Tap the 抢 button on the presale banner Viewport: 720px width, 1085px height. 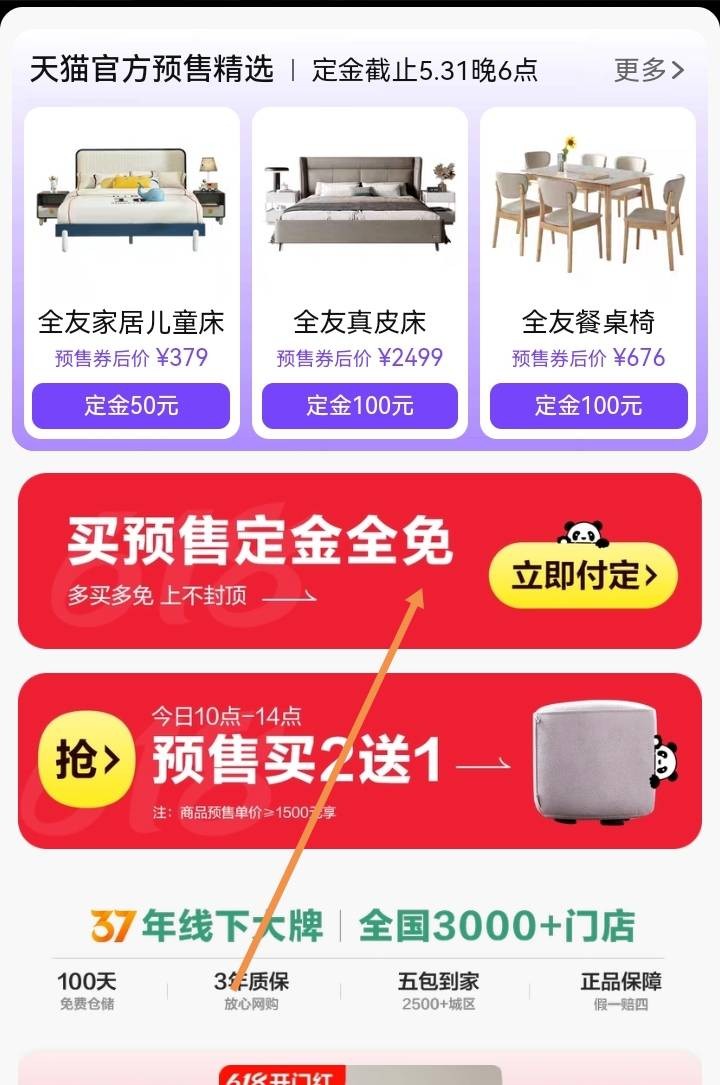click(x=86, y=760)
